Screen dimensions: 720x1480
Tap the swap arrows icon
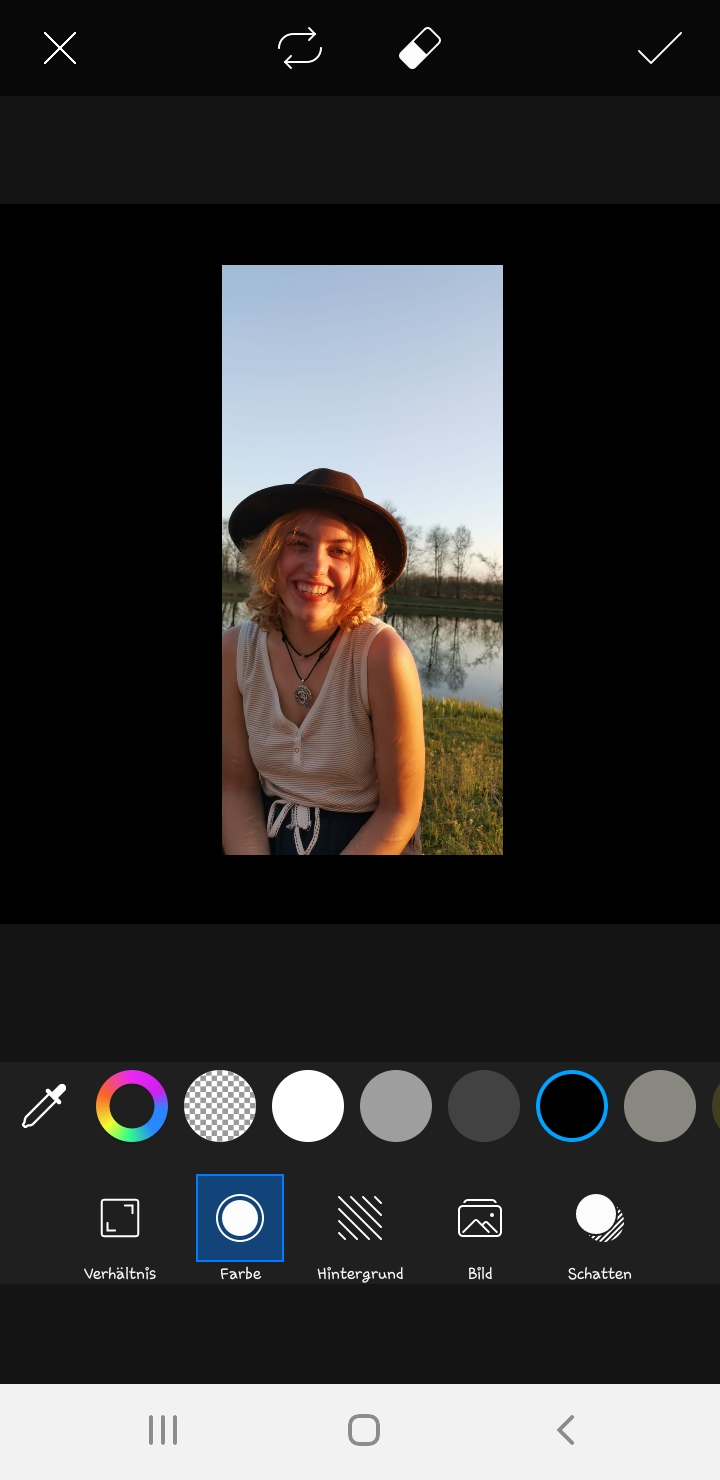300,48
